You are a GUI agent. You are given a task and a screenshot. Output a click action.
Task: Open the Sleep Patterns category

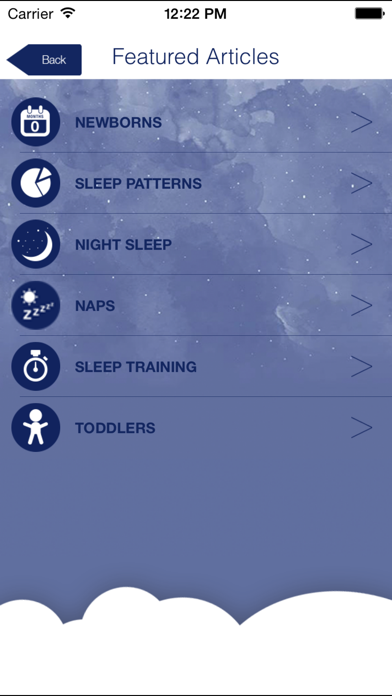click(196, 183)
